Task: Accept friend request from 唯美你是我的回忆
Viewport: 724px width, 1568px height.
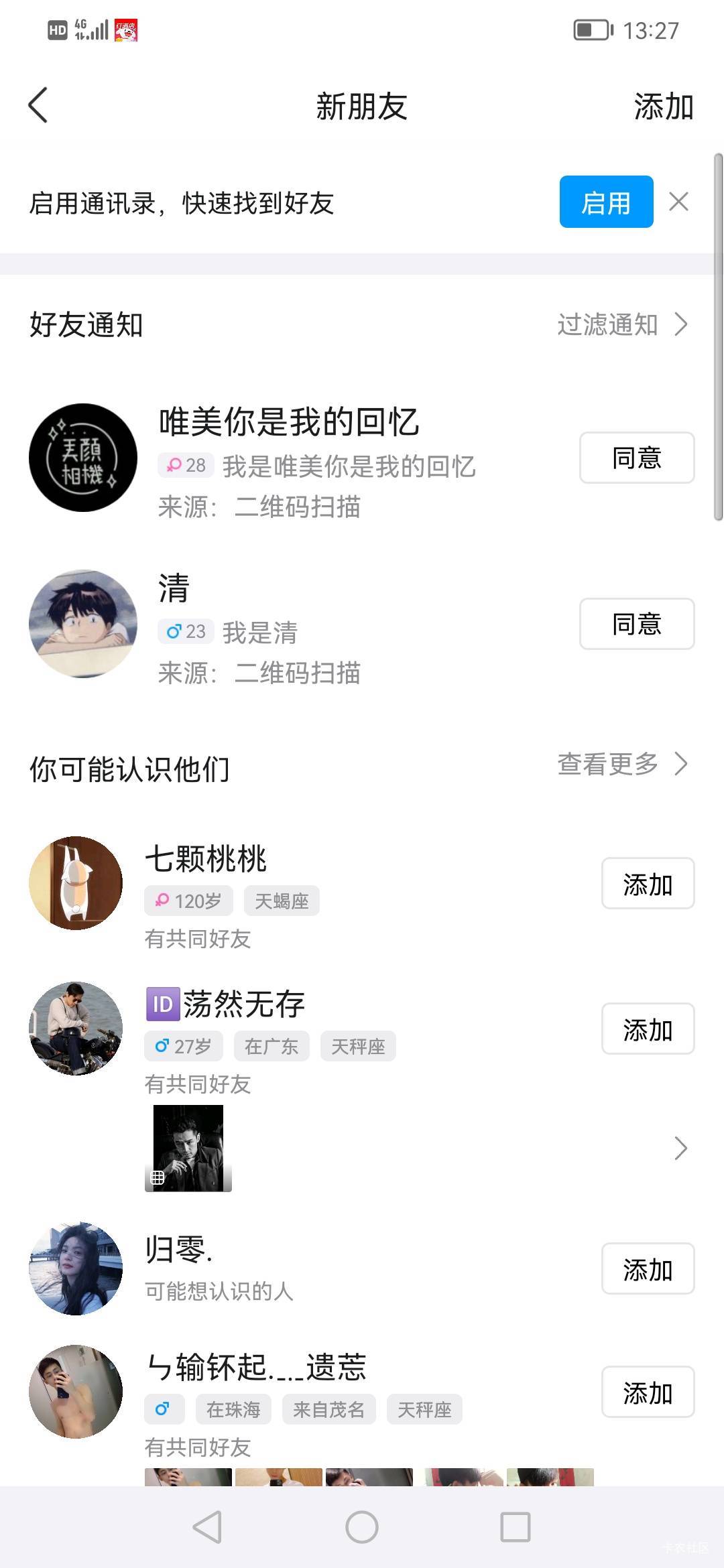Action: pos(636,458)
